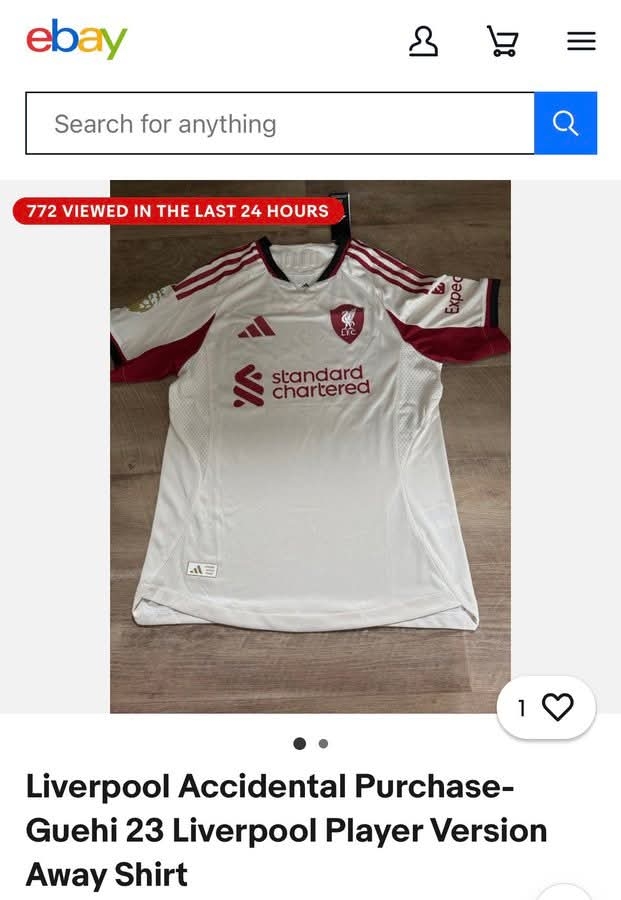621x900 pixels.
Task: Open the account profile icon
Action: click(x=424, y=41)
